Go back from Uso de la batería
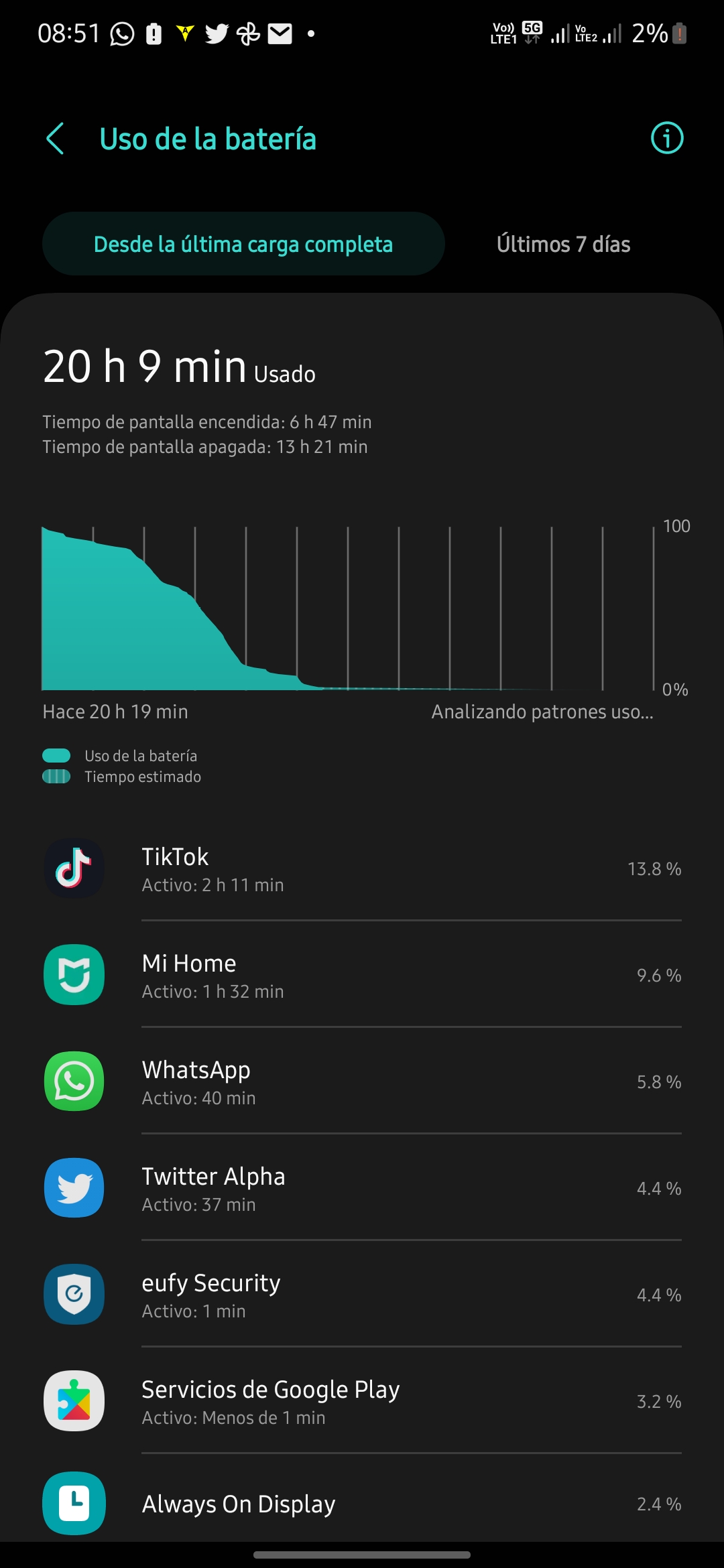The height and width of the screenshot is (1568, 724). click(56, 139)
